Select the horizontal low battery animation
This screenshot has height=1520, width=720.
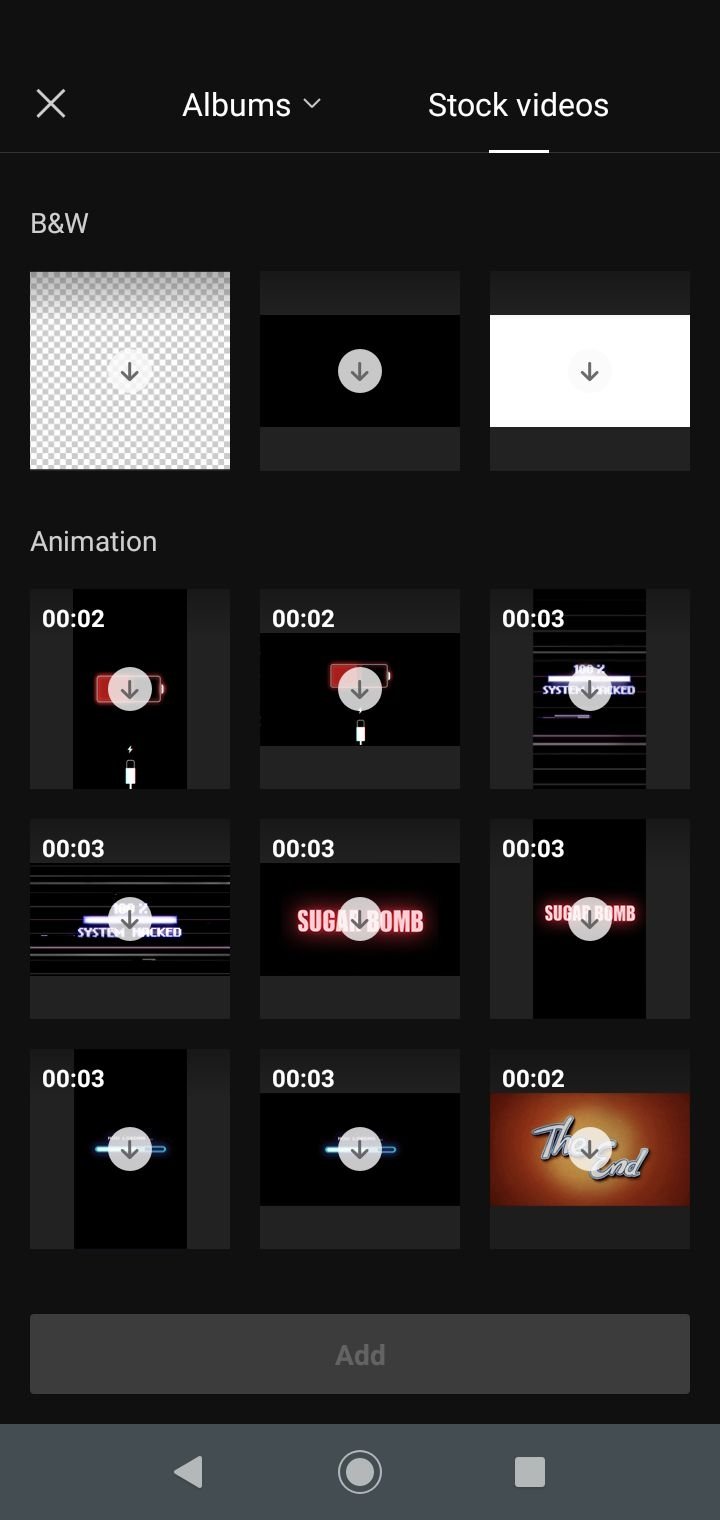coord(360,689)
